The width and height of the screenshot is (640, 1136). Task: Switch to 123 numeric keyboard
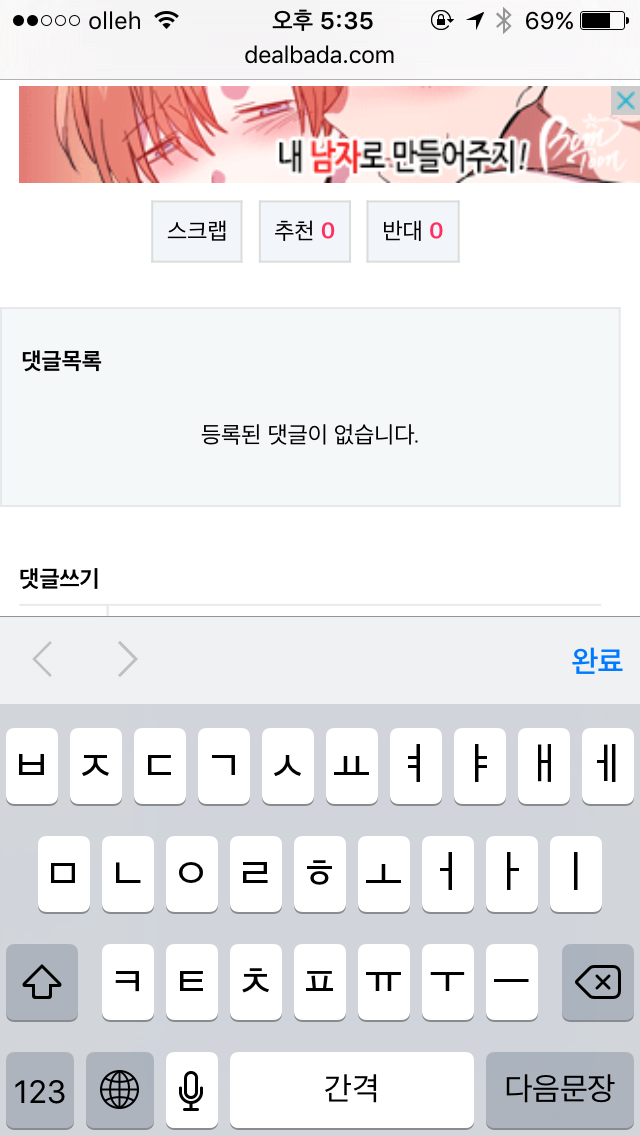[40, 1089]
